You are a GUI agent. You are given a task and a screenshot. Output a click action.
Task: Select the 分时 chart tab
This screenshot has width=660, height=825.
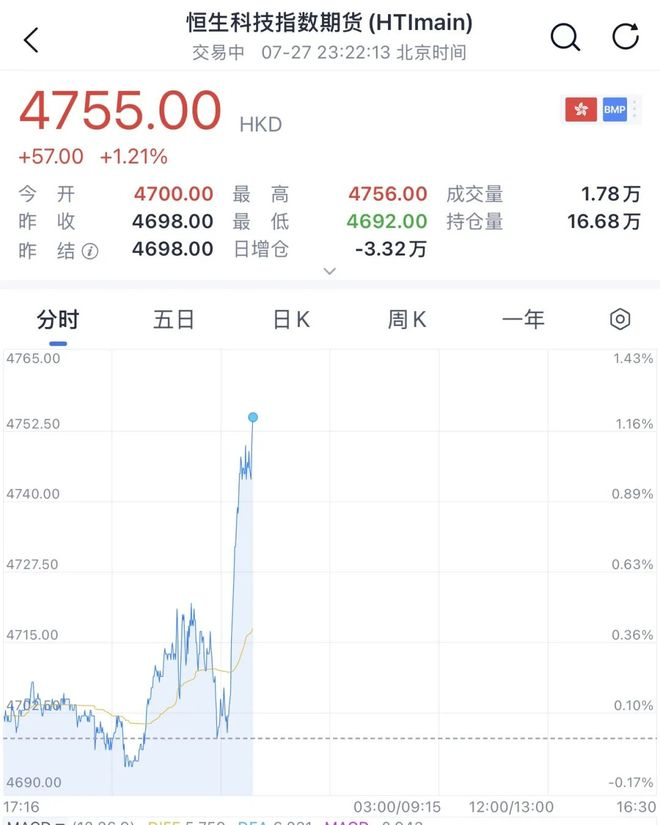tap(58, 319)
